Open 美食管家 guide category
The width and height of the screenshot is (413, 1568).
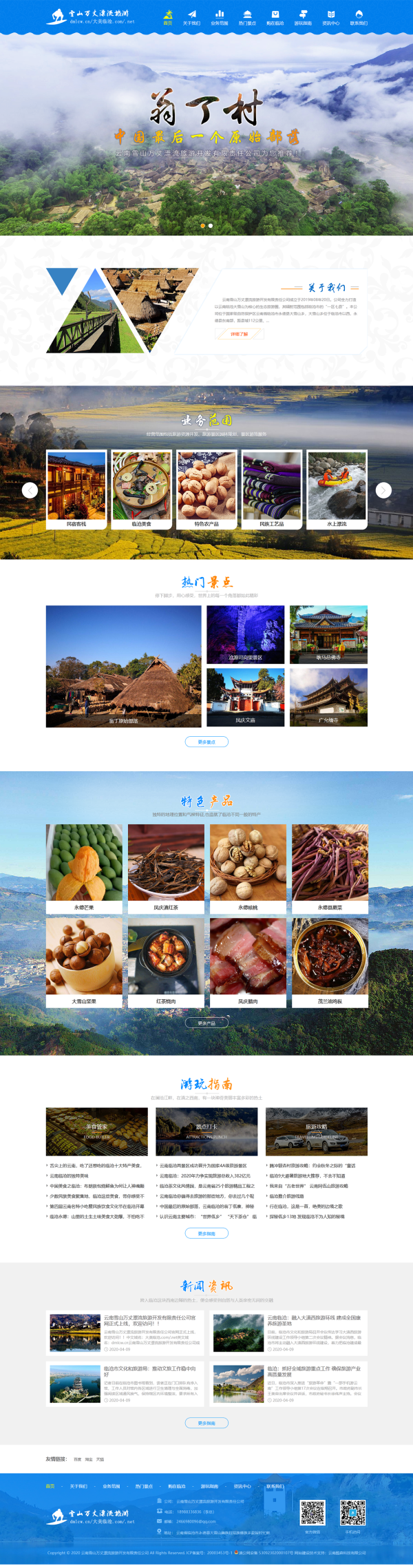pyautogui.click(x=97, y=1131)
